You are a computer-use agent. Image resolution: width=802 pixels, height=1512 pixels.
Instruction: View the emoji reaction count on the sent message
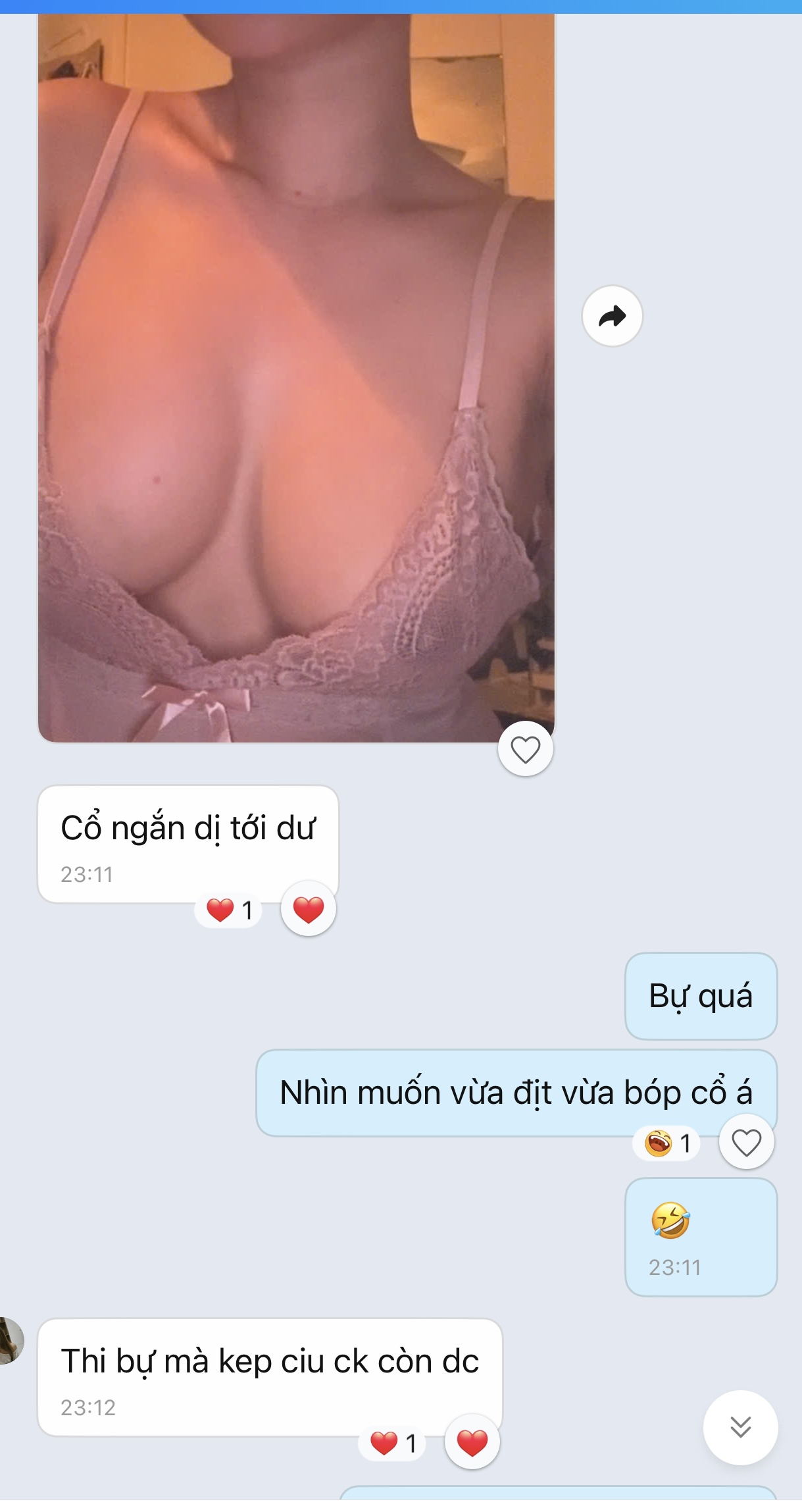pyautogui.click(x=667, y=1143)
